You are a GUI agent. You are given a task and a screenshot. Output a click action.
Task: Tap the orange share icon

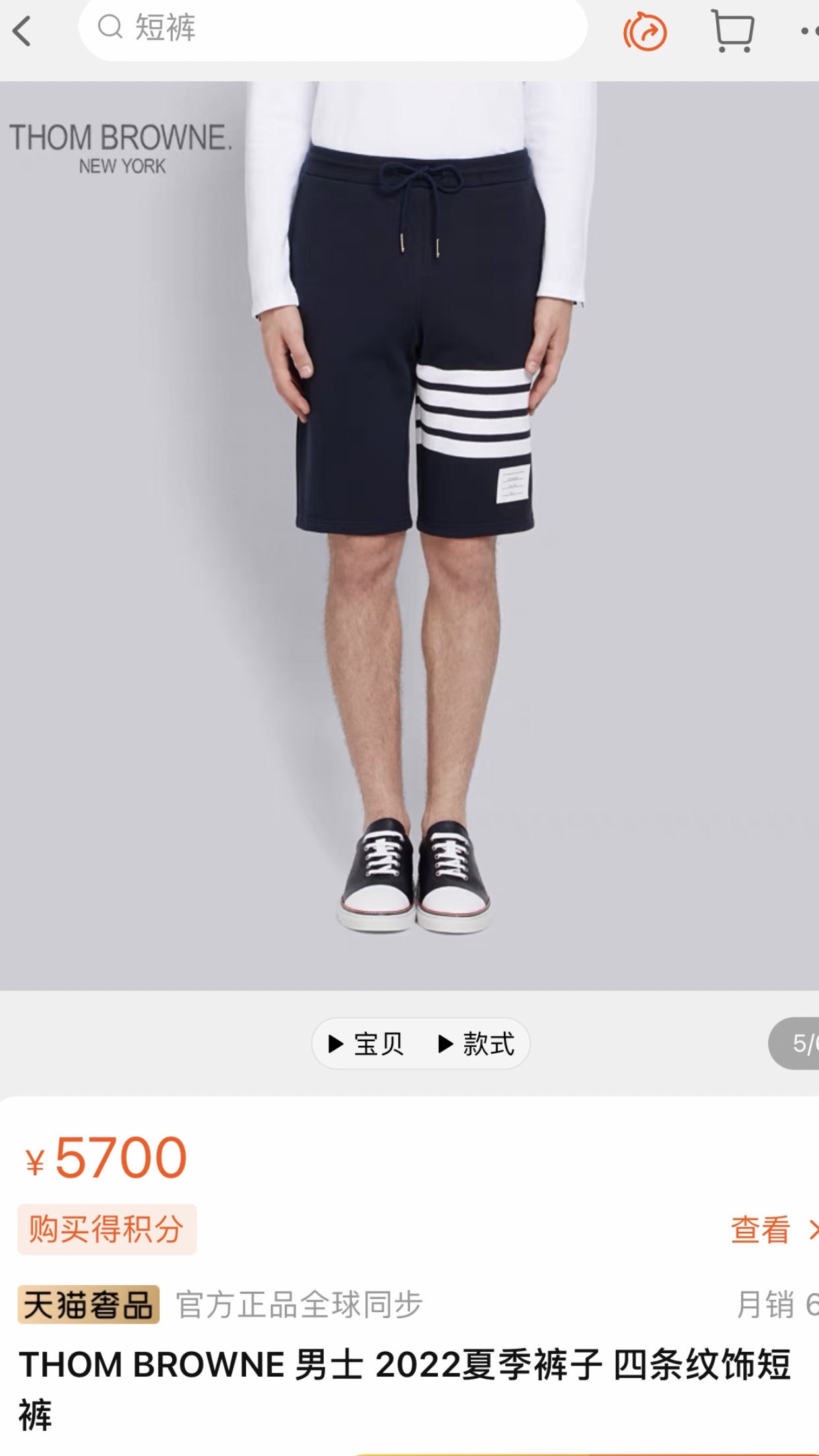click(x=645, y=31)
